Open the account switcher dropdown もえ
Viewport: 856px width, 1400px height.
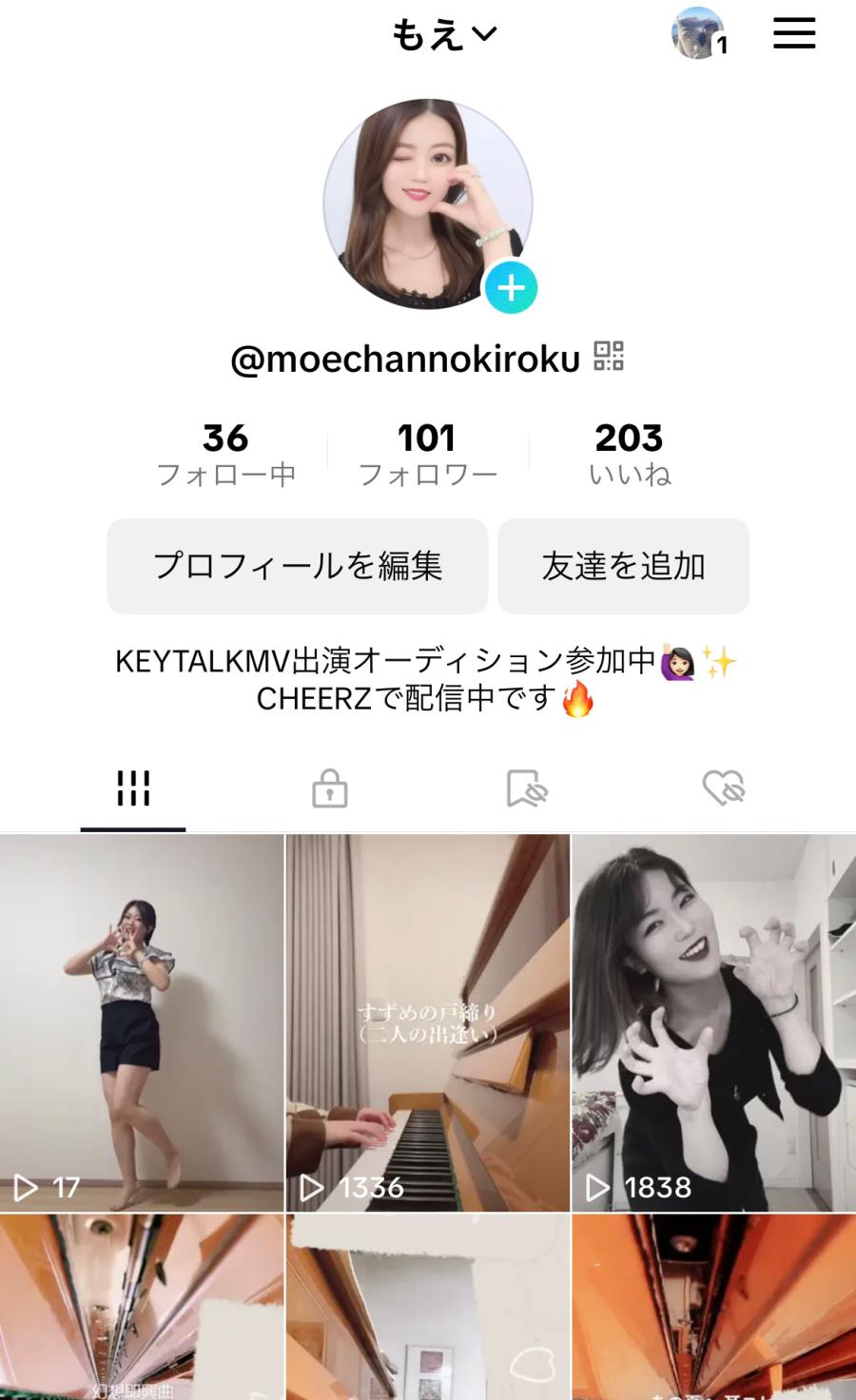click(444, 35)
